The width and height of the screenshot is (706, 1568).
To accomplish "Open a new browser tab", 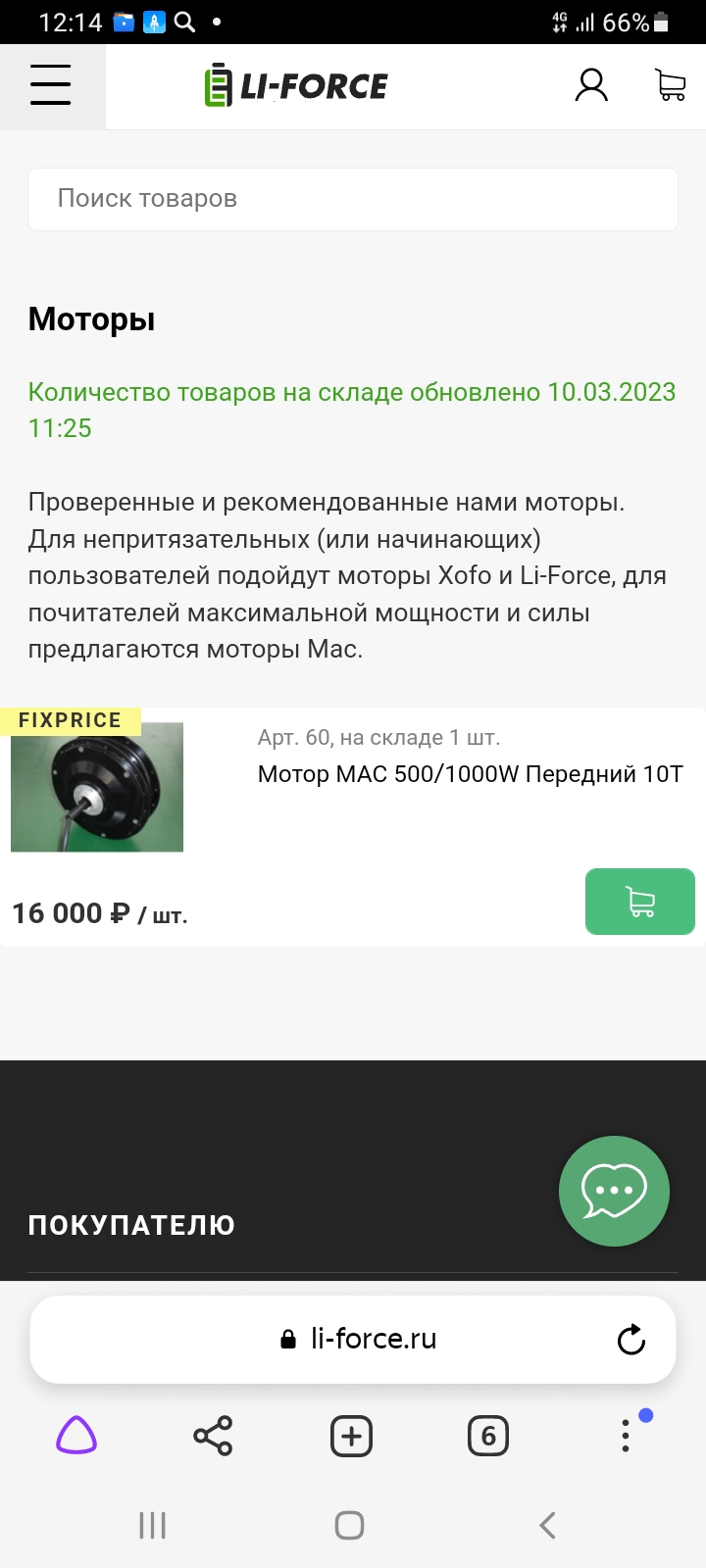I will [351, 1437].
